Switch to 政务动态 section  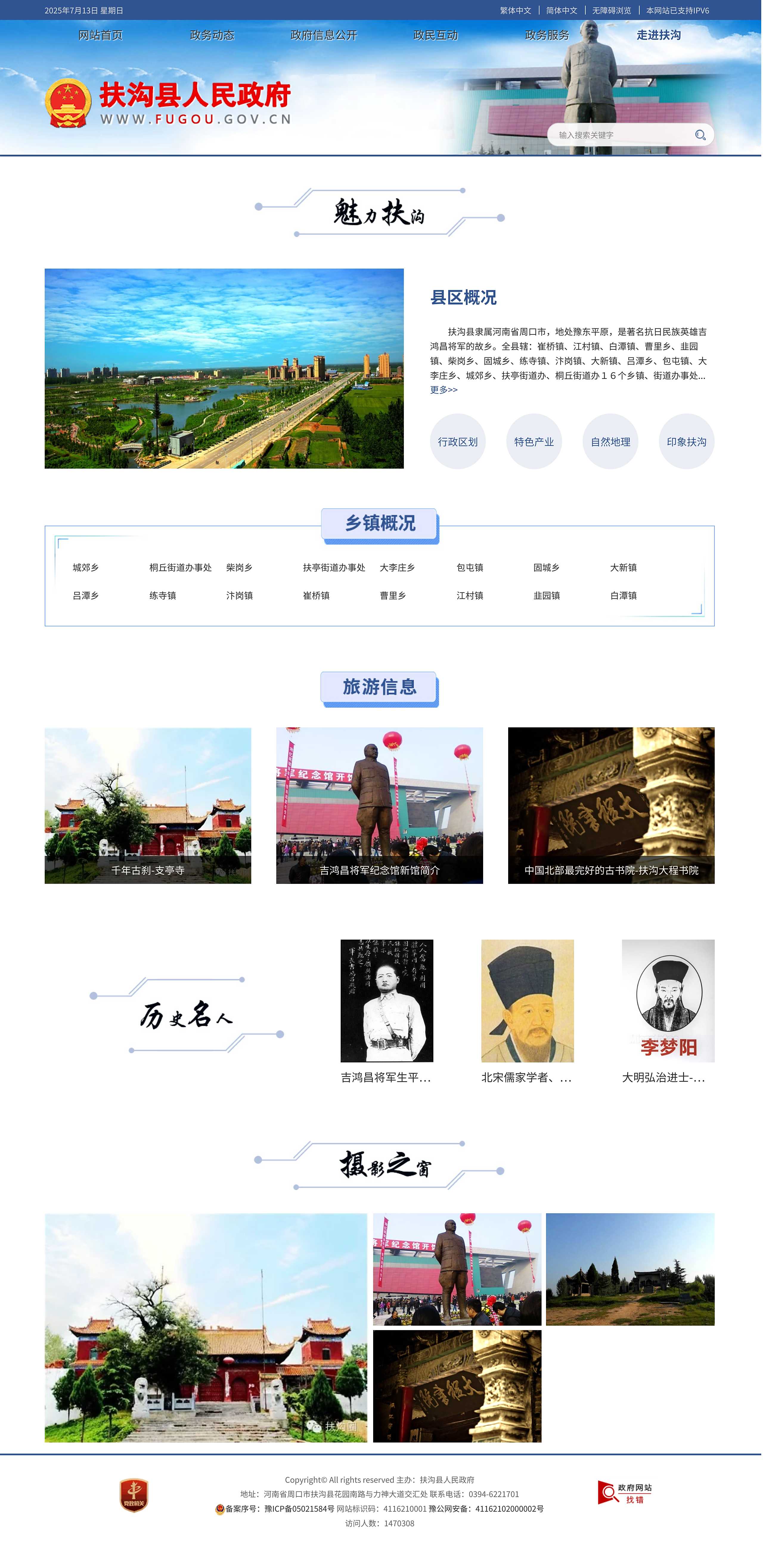coord(212,35)
